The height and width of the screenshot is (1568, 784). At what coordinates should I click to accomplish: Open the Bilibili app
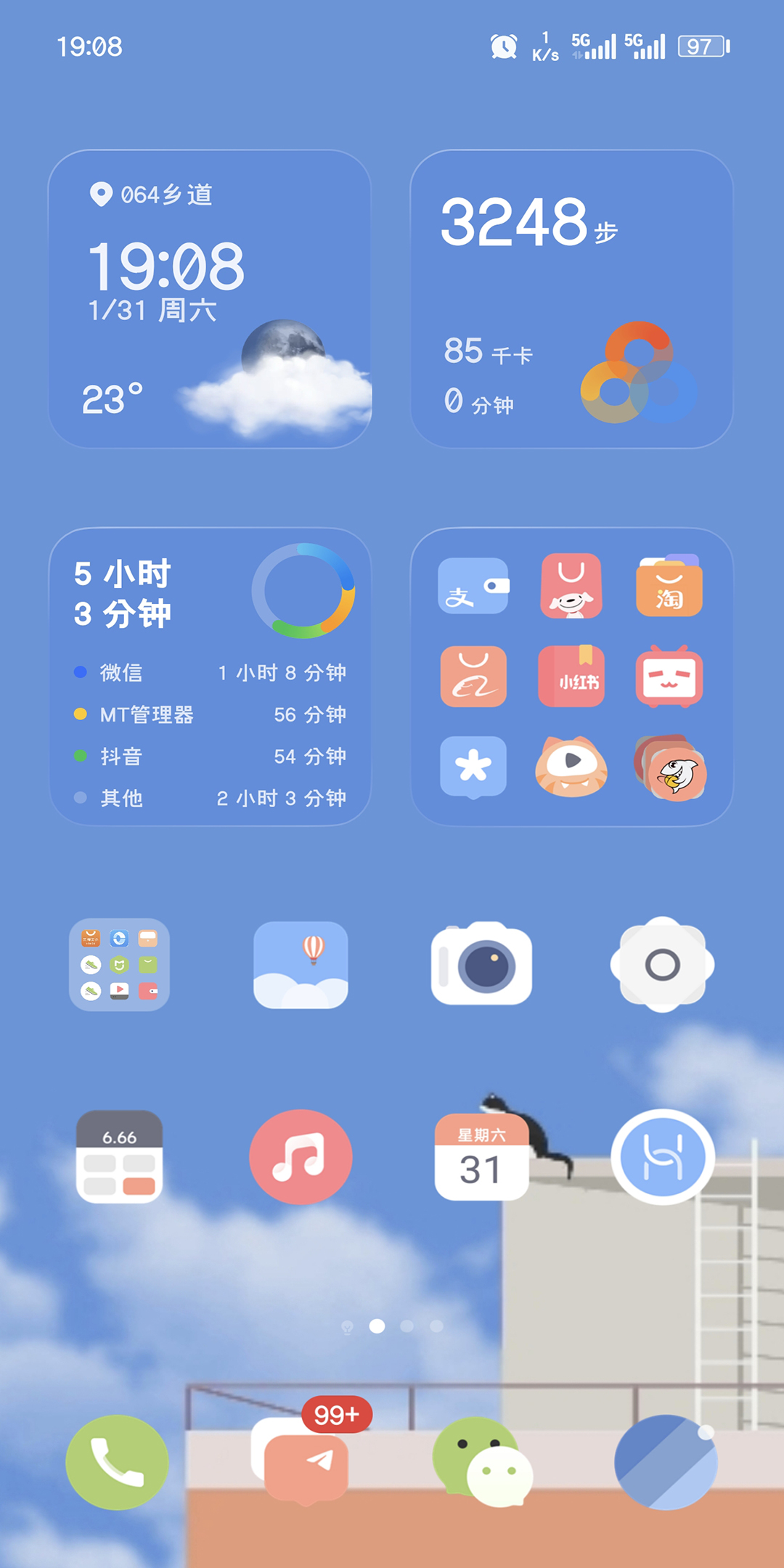click(x=669, y=677)
